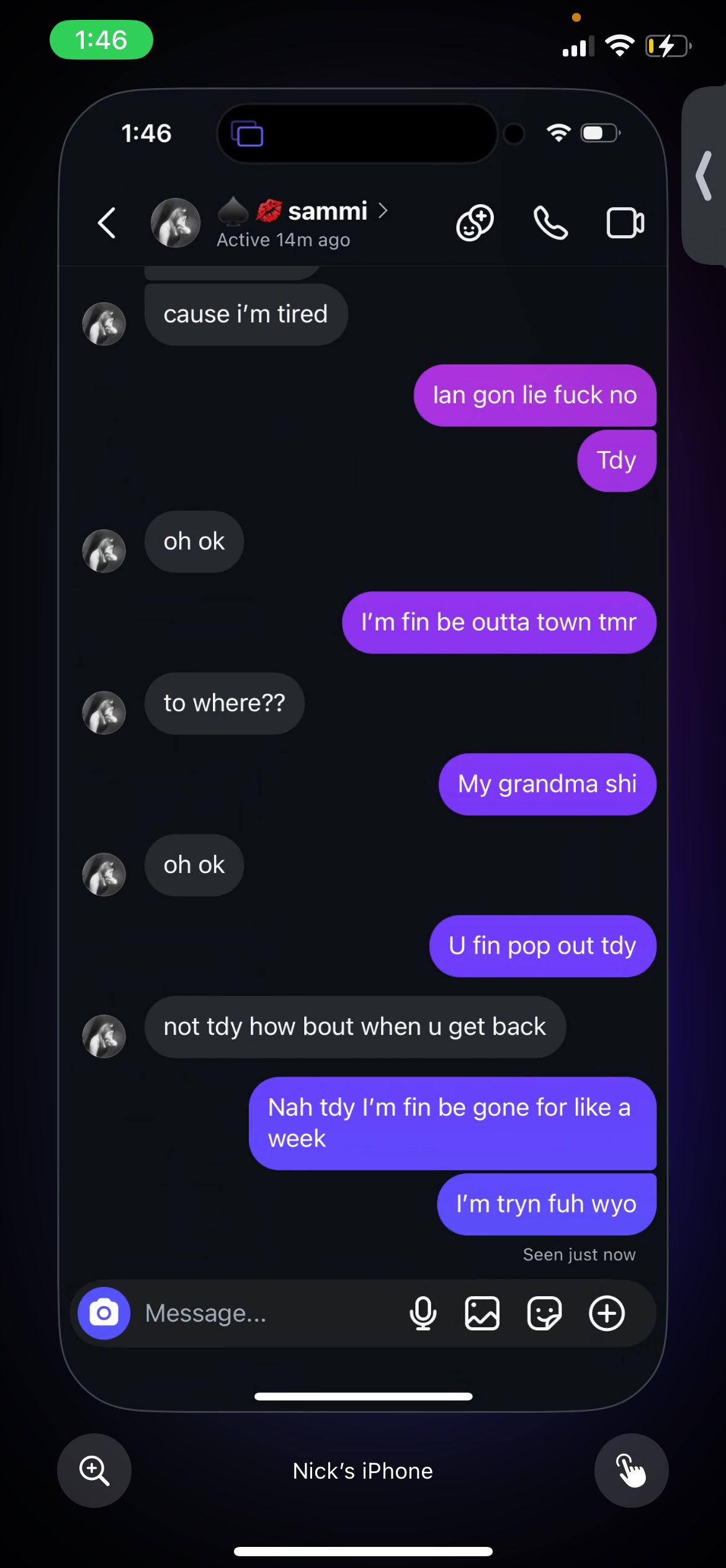Open sammi's profile picture in header
The height and width of the screenshot is (1568, 726).
(176, 223)
